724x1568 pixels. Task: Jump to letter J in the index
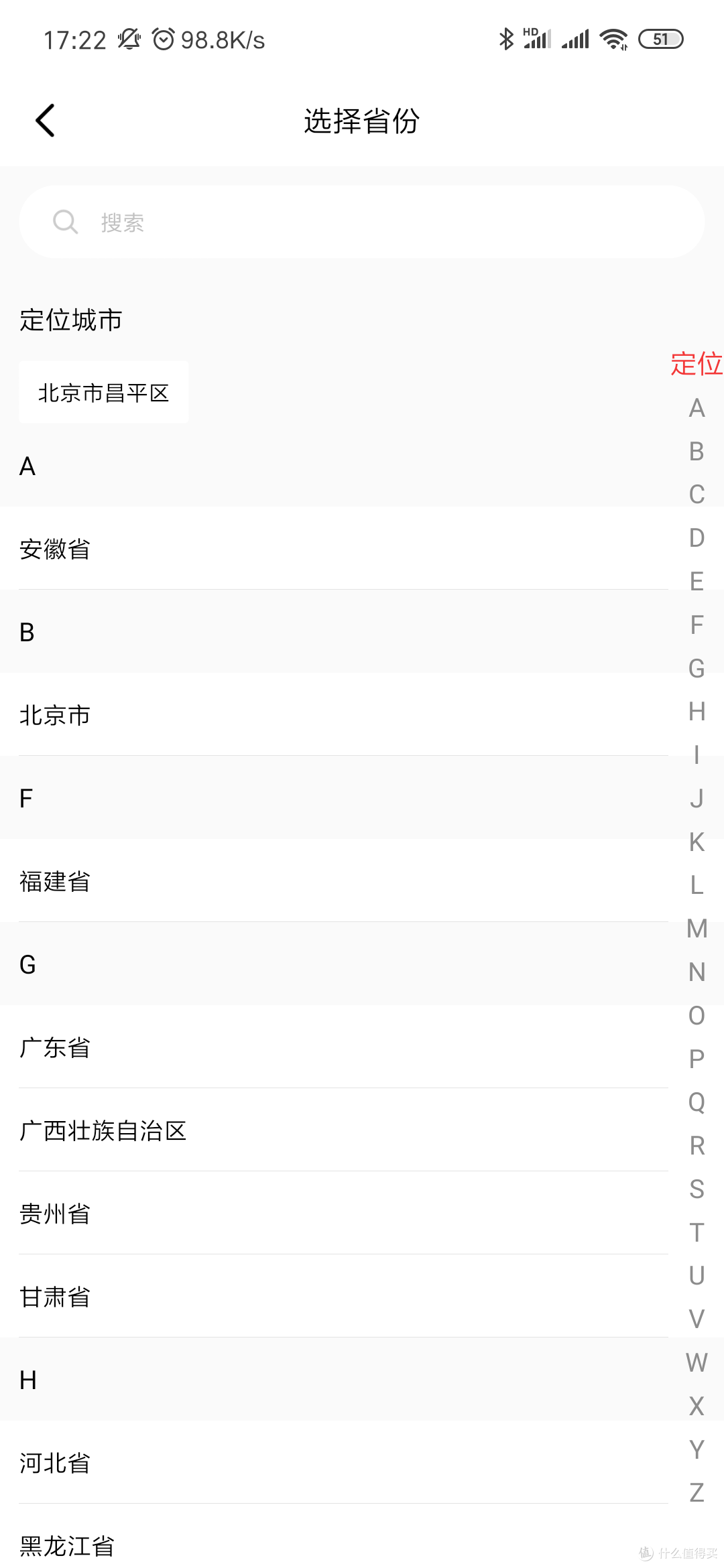(x=697, y=798)
